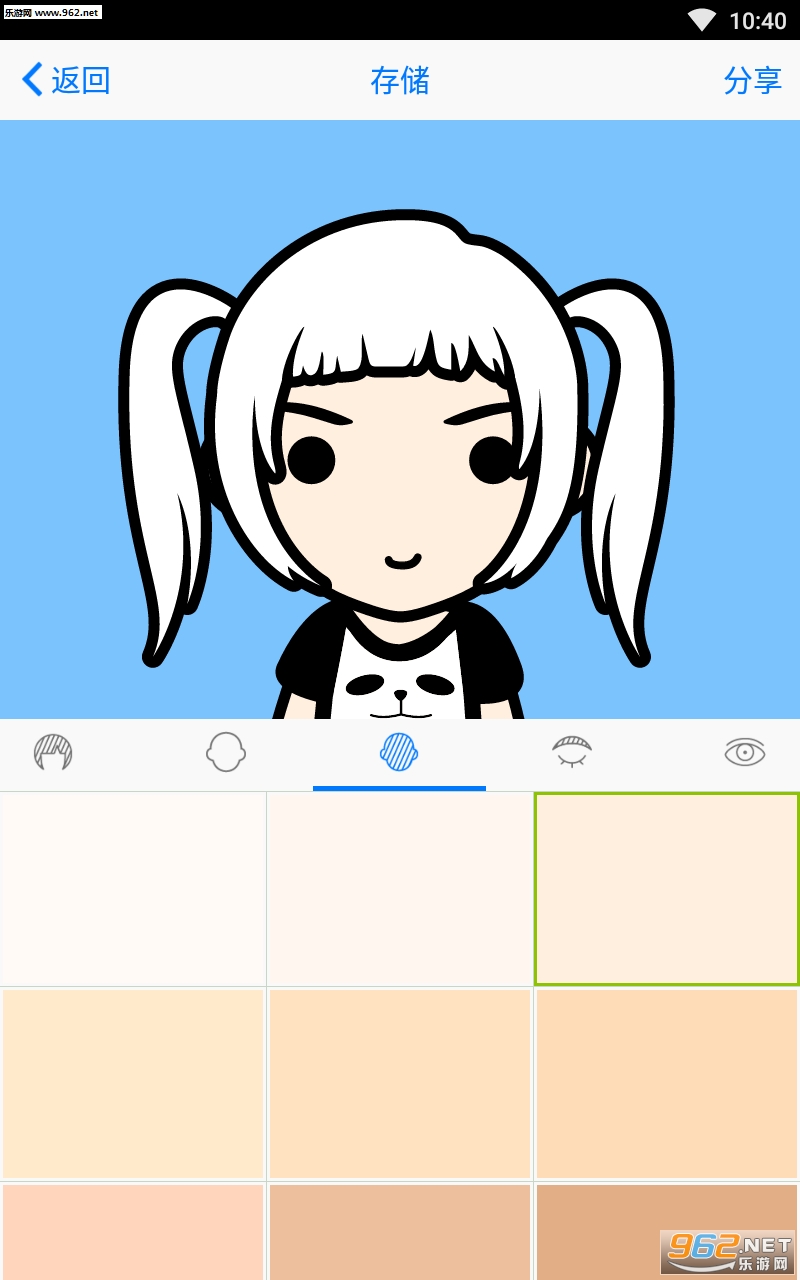800x1280 pixels.
Task: Pick the light peach swatch in middle
Action: tap(400, 1084)
